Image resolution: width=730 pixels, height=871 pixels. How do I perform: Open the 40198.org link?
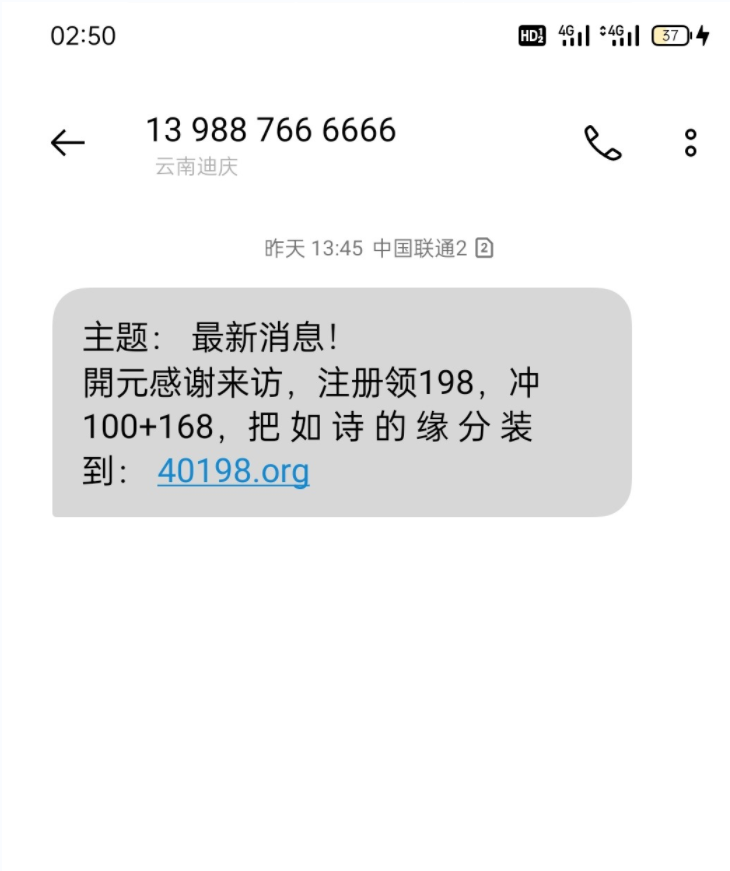(233, 471)
